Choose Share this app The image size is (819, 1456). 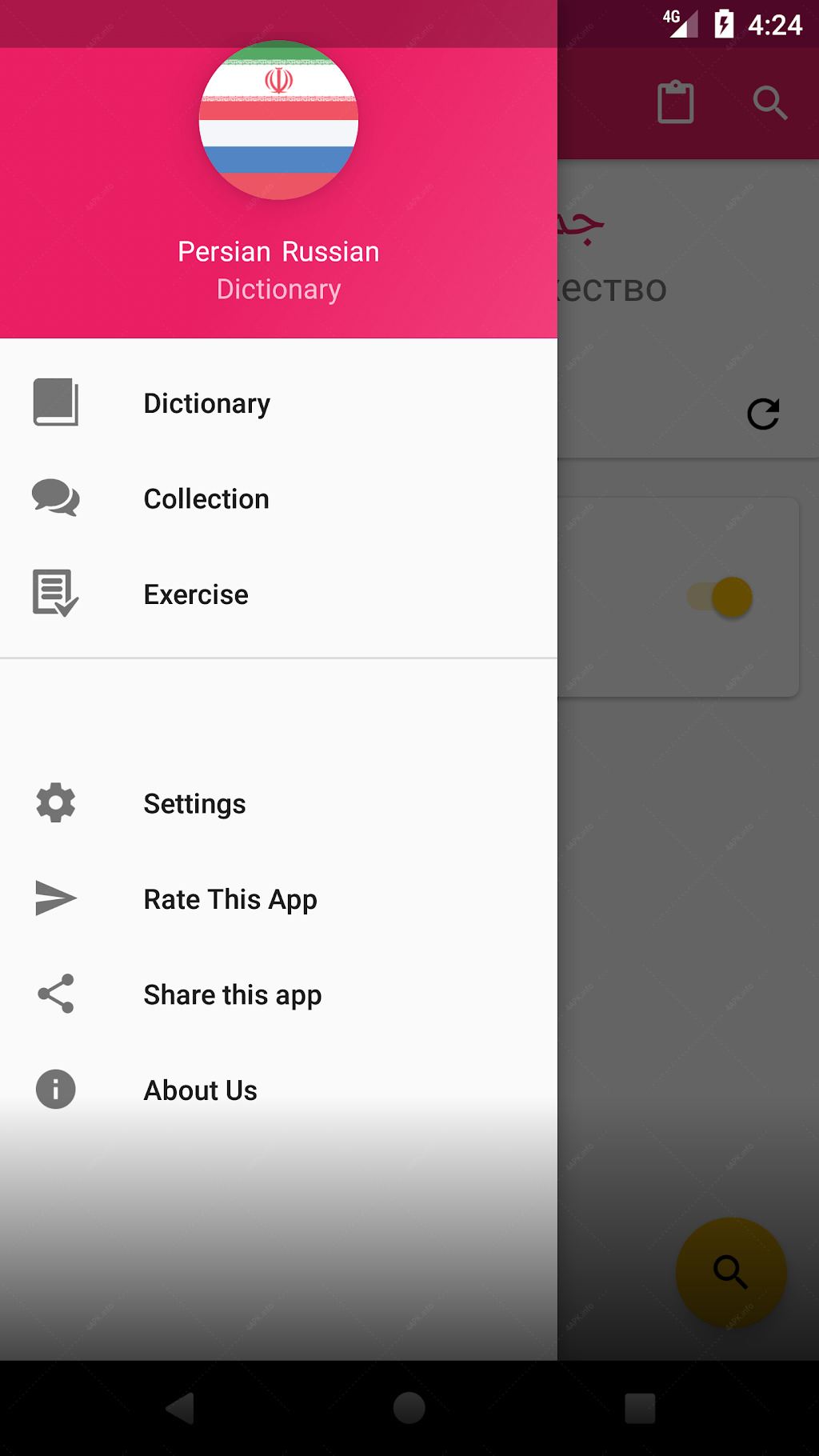tap(278, 994)
